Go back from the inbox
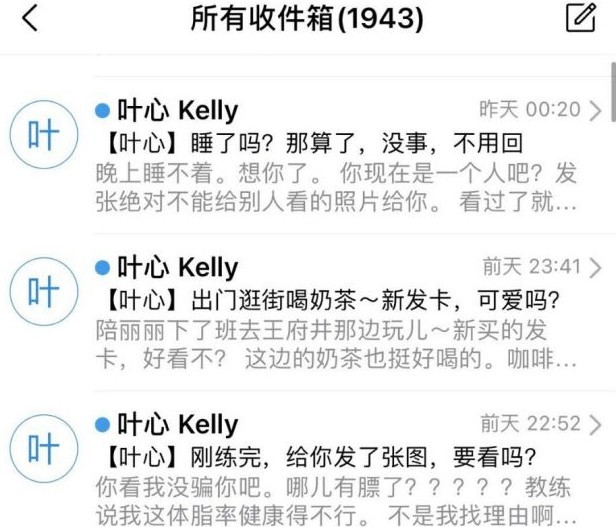 [x=30, y=18]
